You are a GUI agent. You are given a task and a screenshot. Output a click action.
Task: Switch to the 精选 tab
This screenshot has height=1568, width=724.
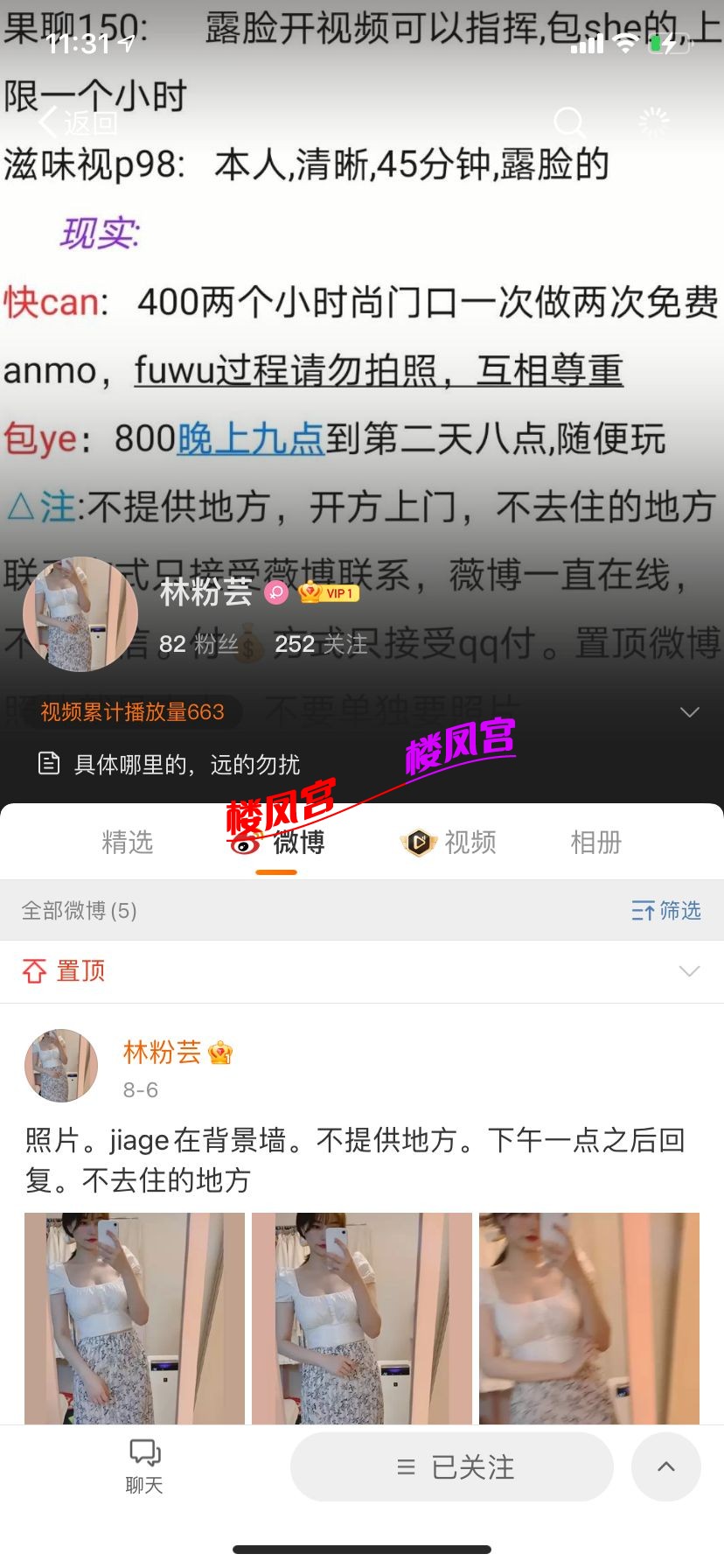click(x=128, y=842)
